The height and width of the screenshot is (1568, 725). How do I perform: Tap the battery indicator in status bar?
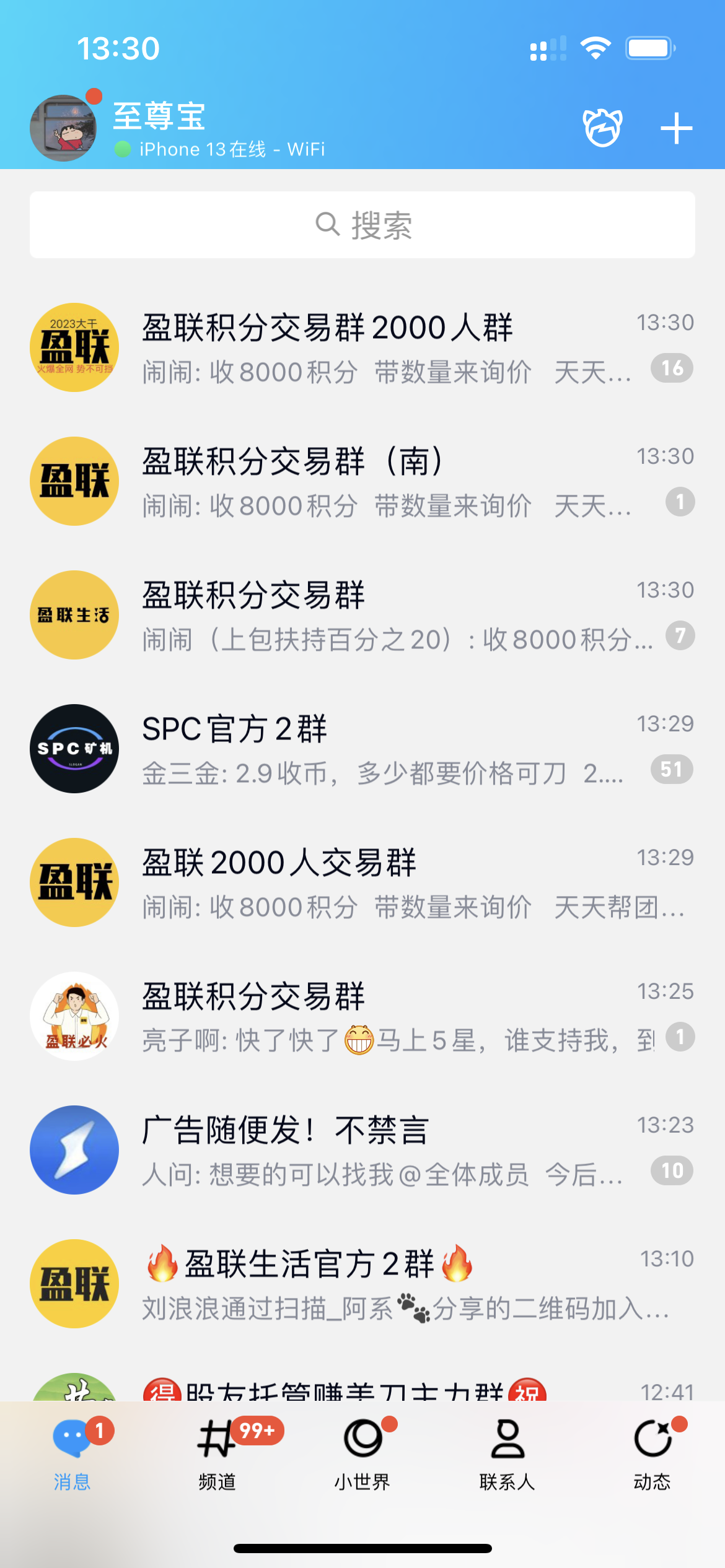(x=649, y=46)
